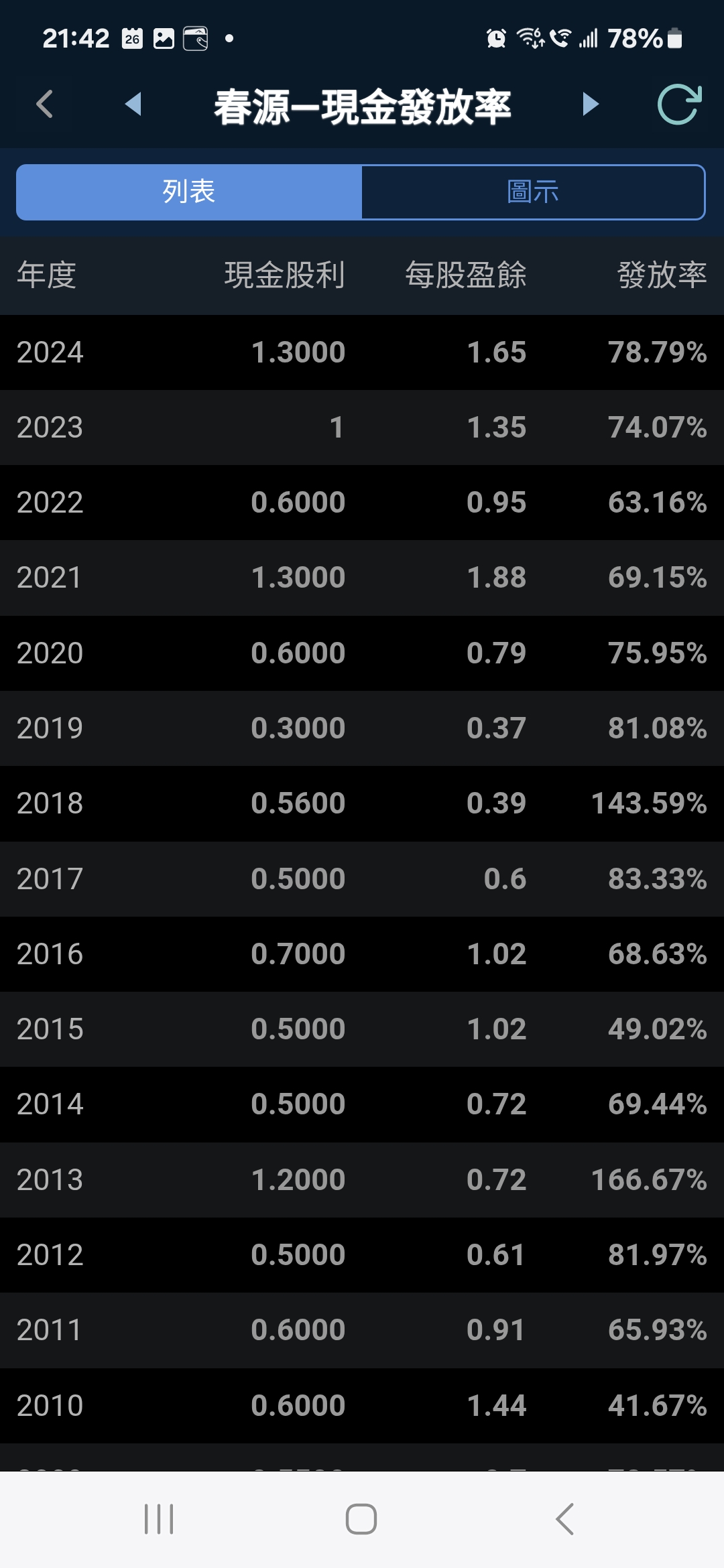Go to the previous indicator page
Viewport: 724px width, 1568px height.
[x=133, y=105]
